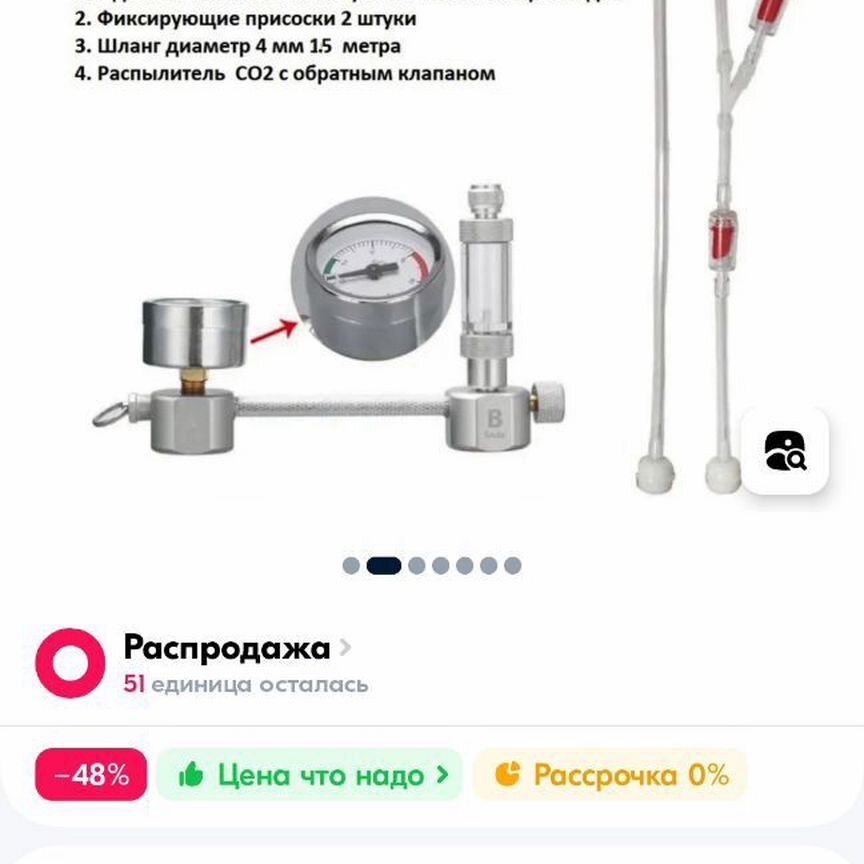Open the Рассрочка 0% installment offer
Viewport: 864px width, 864px height.
pyautogui.click(x=610, y=775)
